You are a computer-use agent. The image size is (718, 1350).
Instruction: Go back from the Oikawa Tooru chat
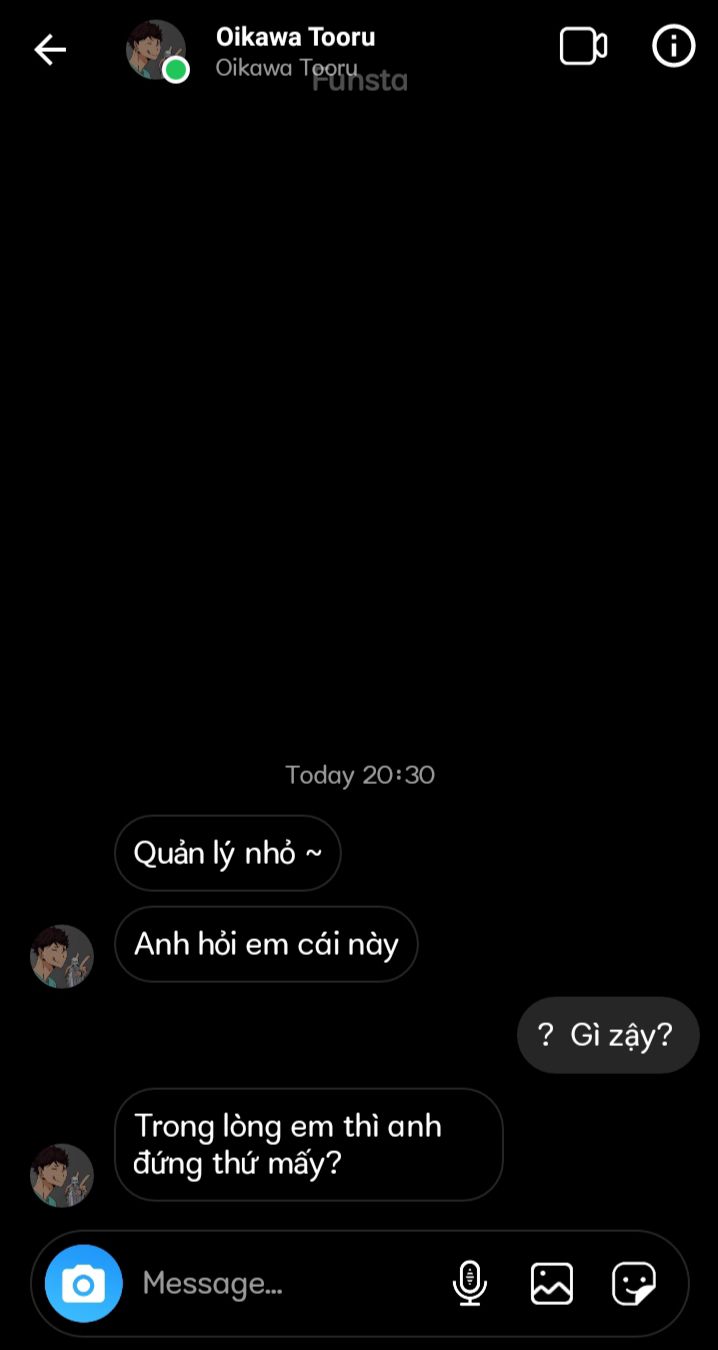click(x=49, y=49)
